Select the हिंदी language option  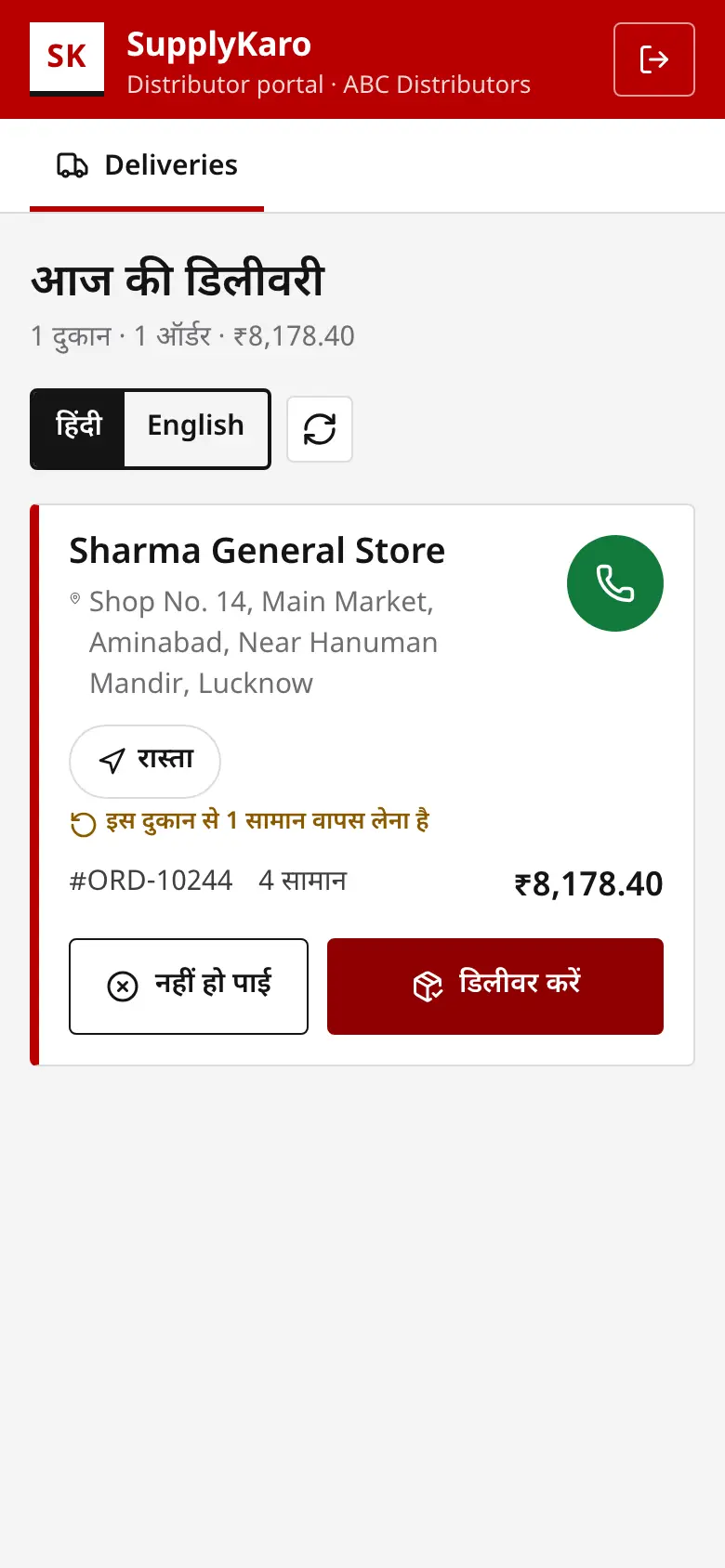click(78, 428)
